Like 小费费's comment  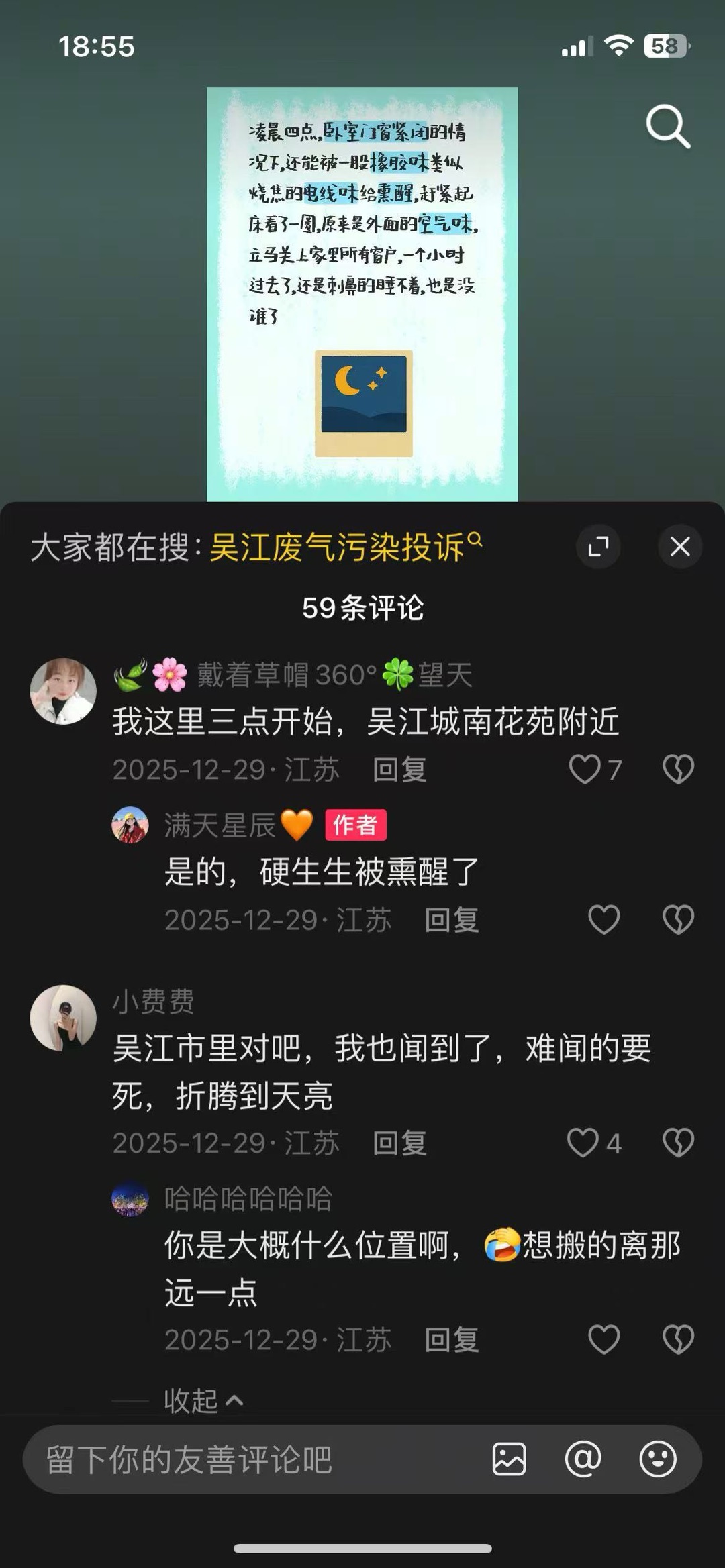click(x=583, y=1143)
